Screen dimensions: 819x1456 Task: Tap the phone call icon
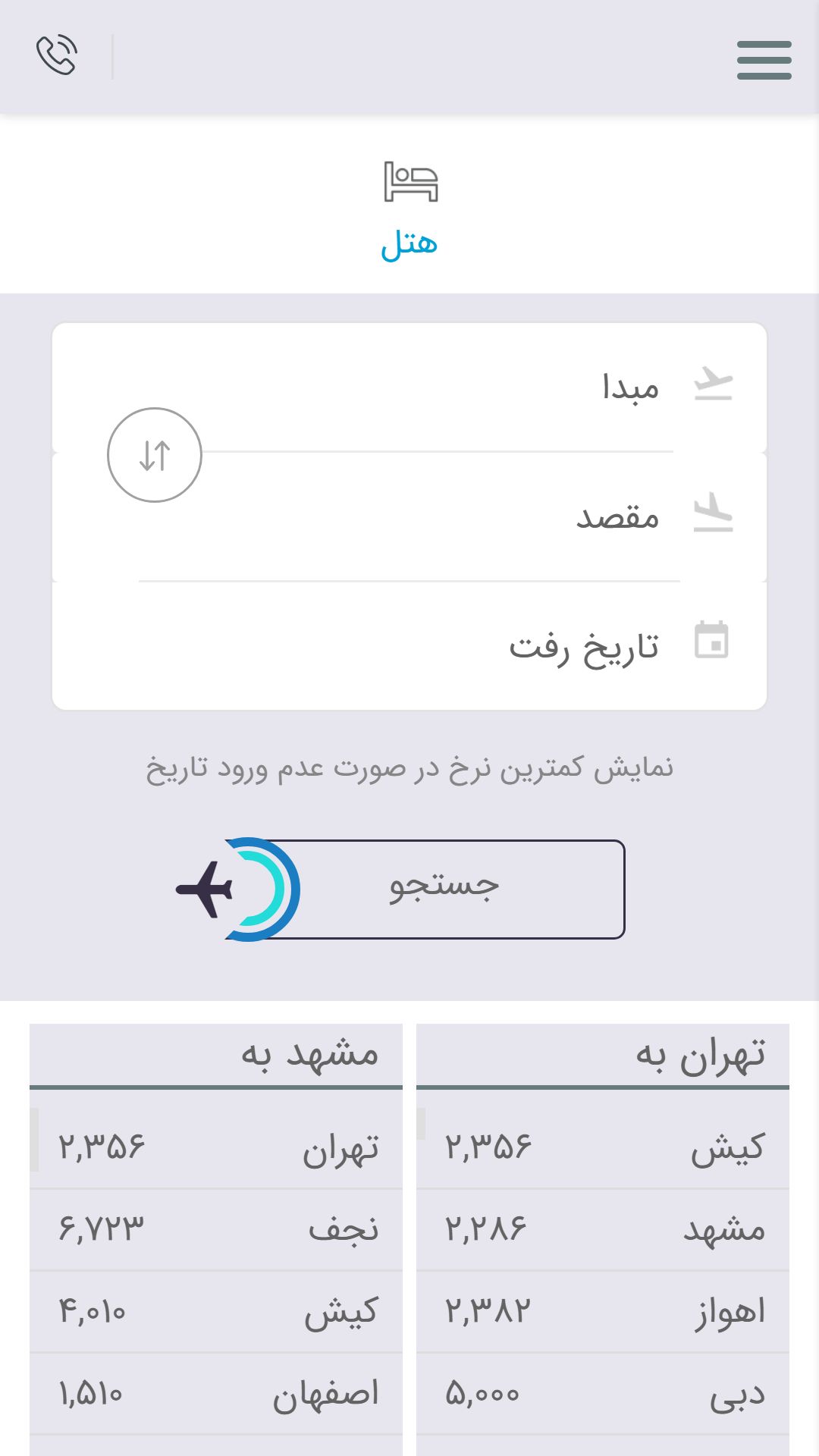click(57, 55)
